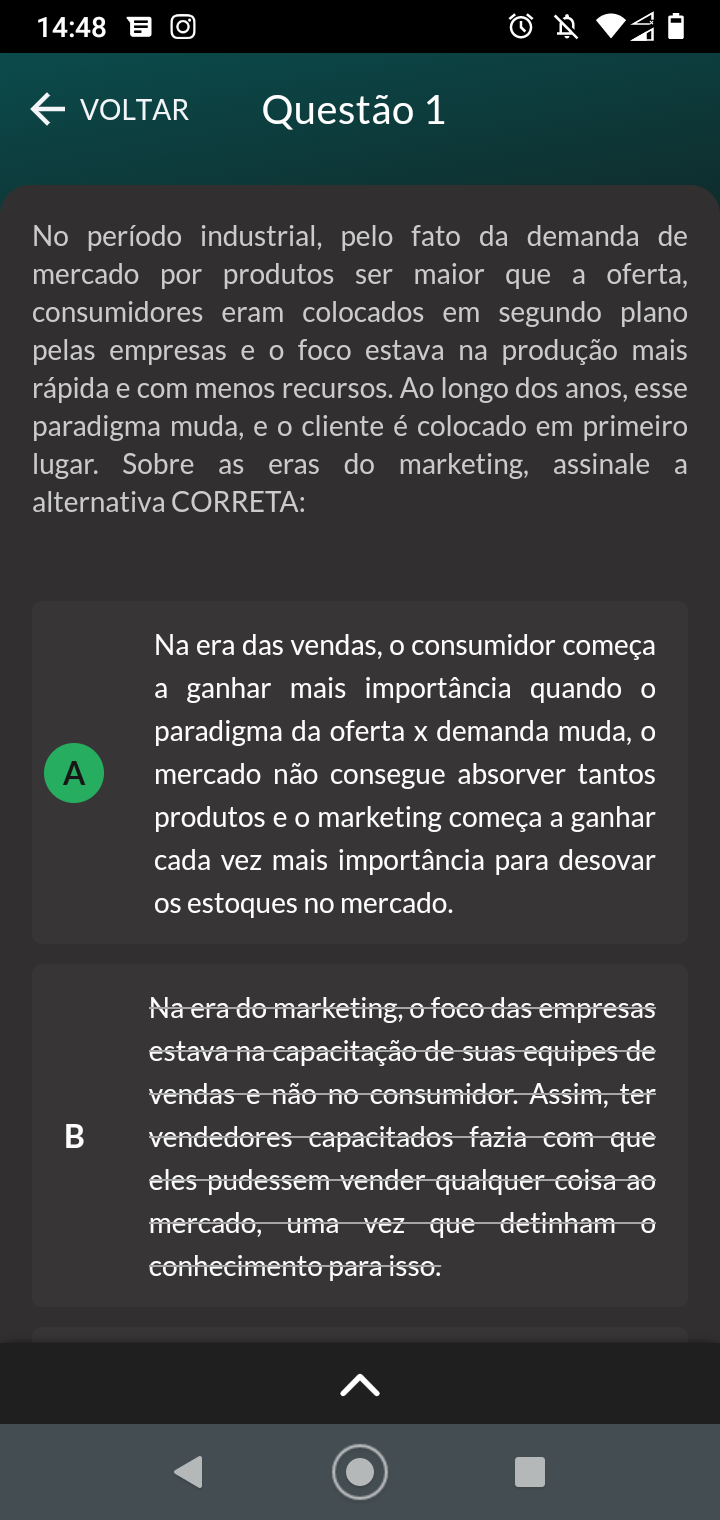
Task: Open the recent apps view
Action: click(529, 1472)
